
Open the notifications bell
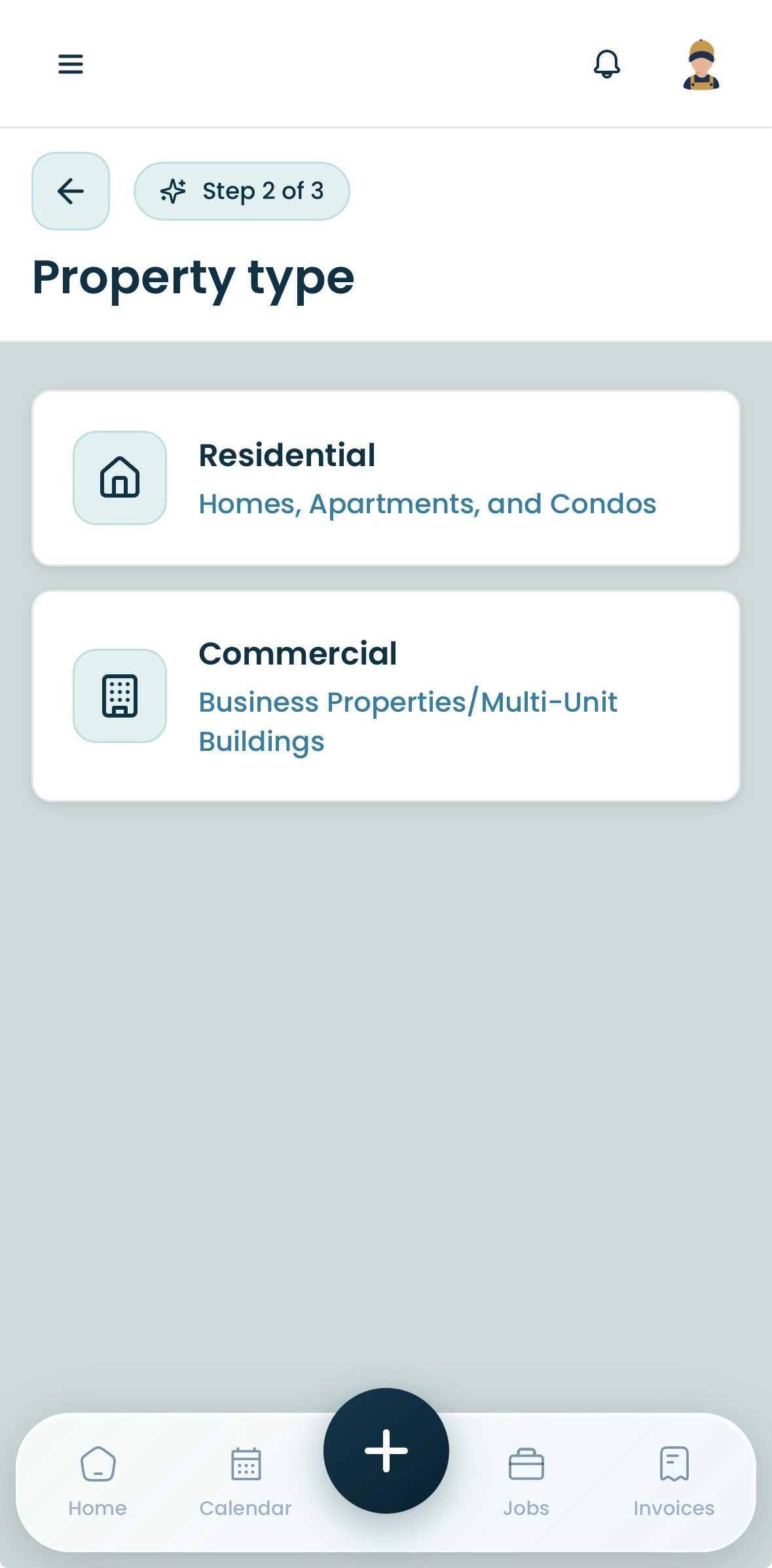(607, 64)
